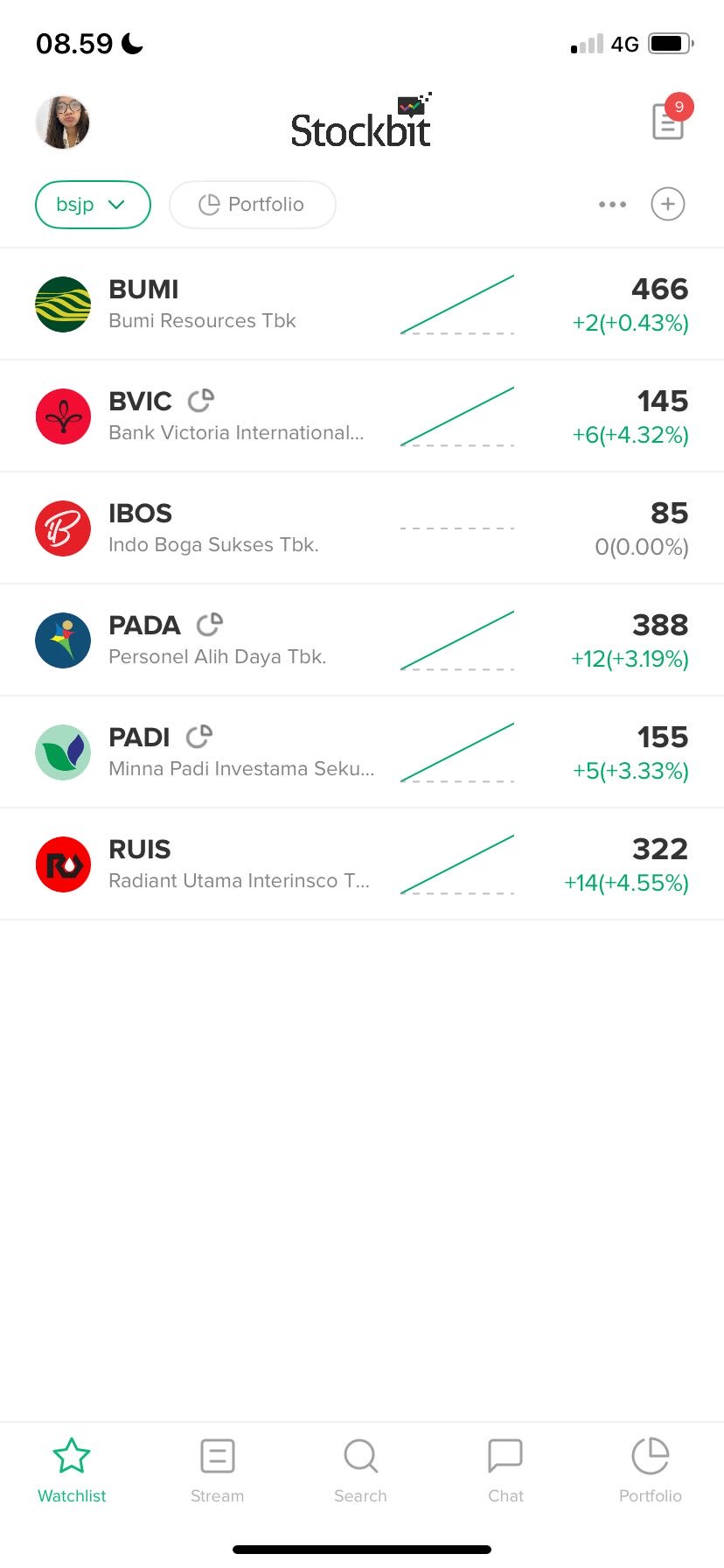This screenshot has height=1568, width=724.
Task: Add a stock with the plus icon
Action: click(x=668, y=205)
